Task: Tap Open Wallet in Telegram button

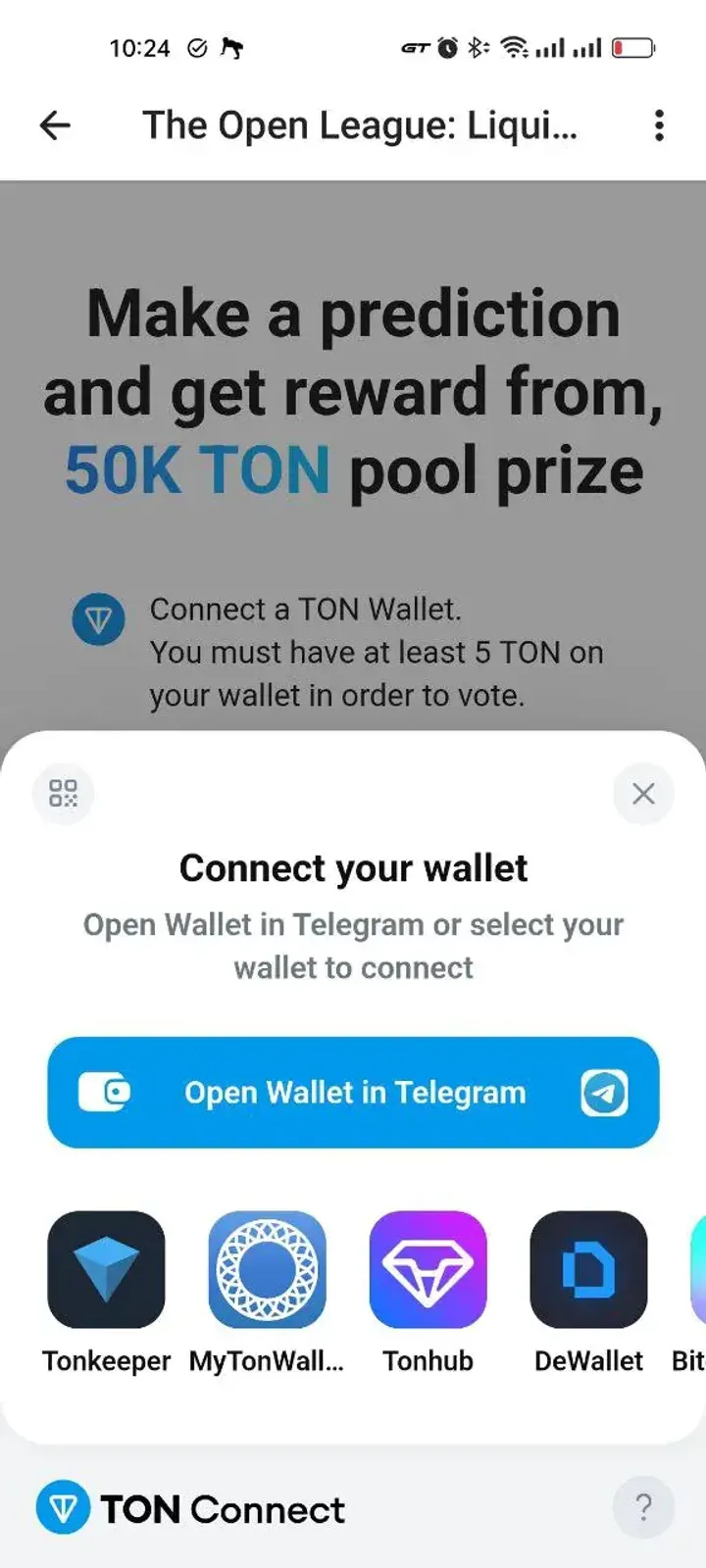Action: (353, 1092)
